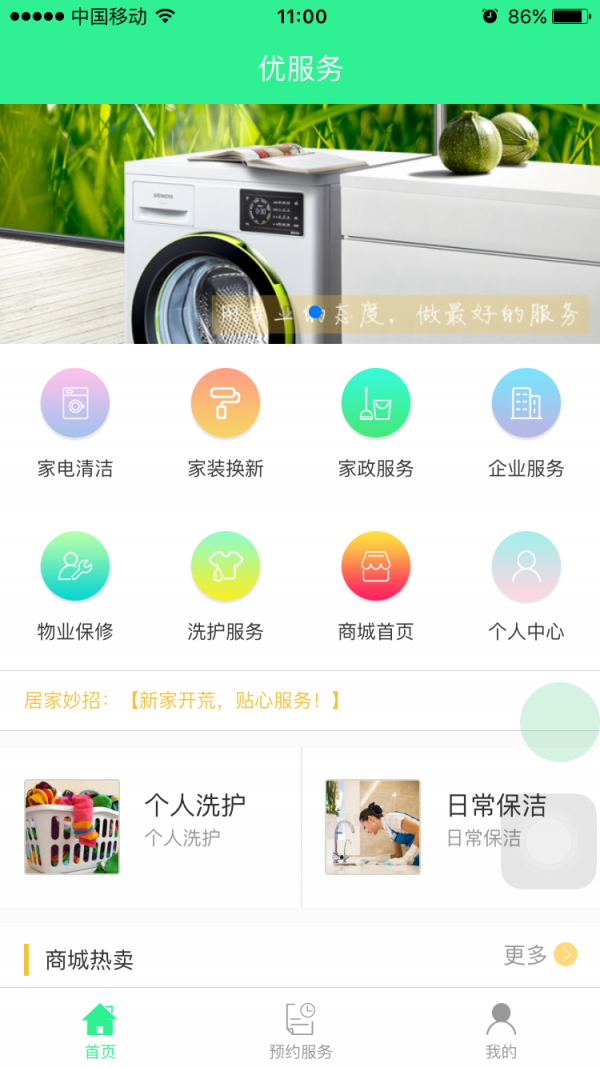View 更多 hot-selling mall items
Viewport: 600px width, 1067px height.
[x=540, y=955]
